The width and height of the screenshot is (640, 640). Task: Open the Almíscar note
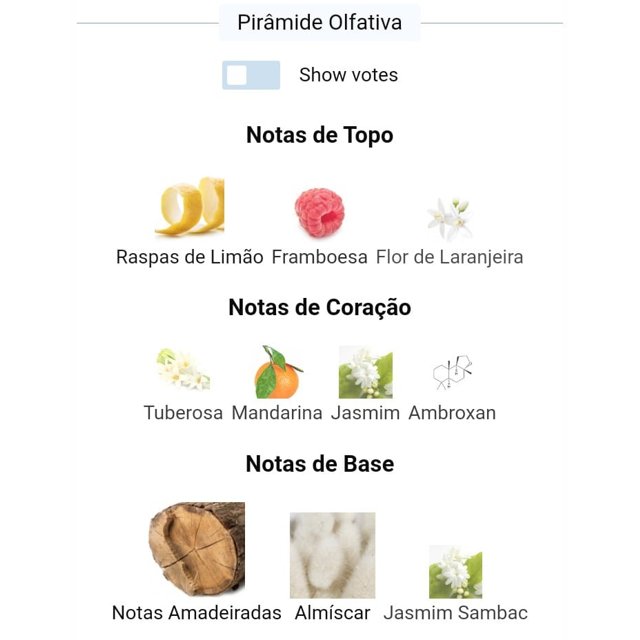coord(332,556)
